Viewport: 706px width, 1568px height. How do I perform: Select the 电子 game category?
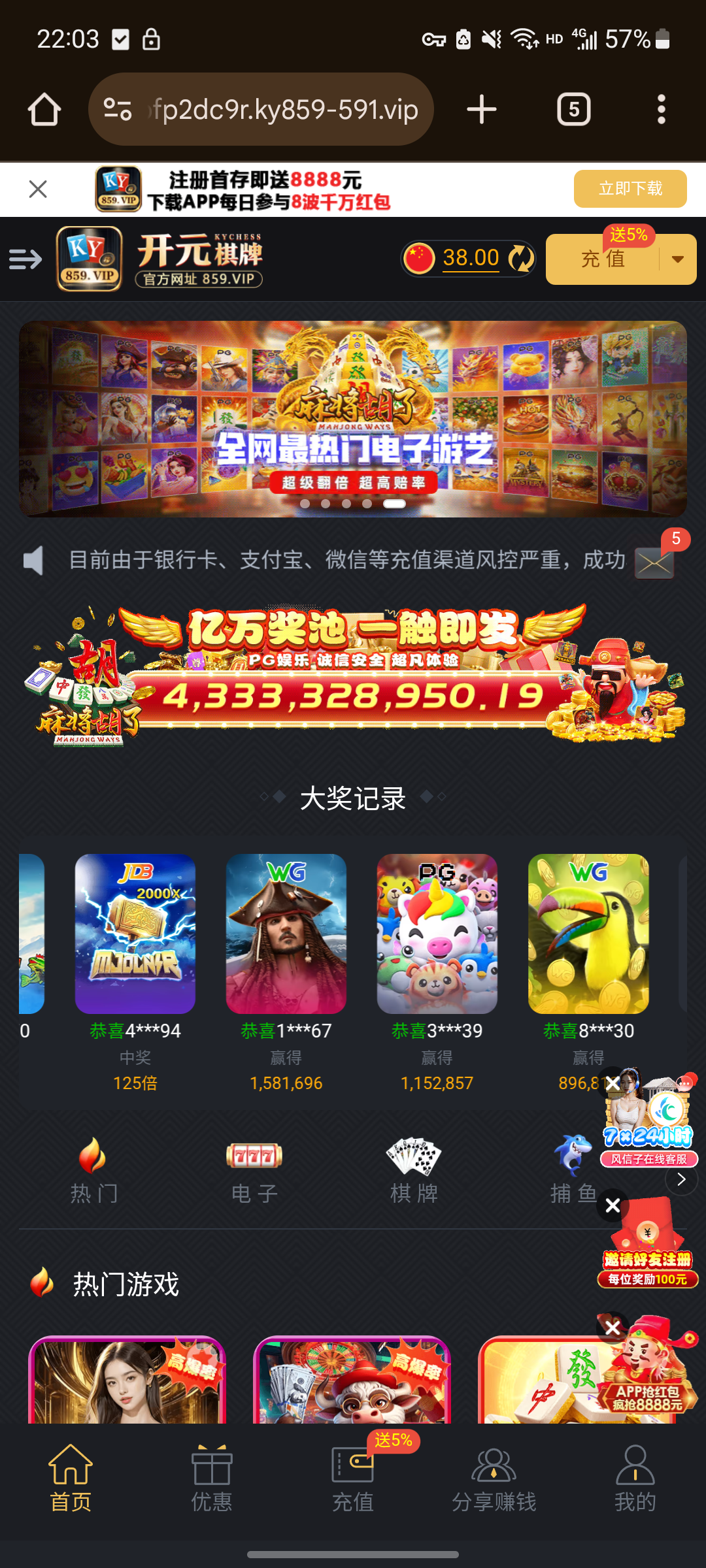tap(254, 1170)
